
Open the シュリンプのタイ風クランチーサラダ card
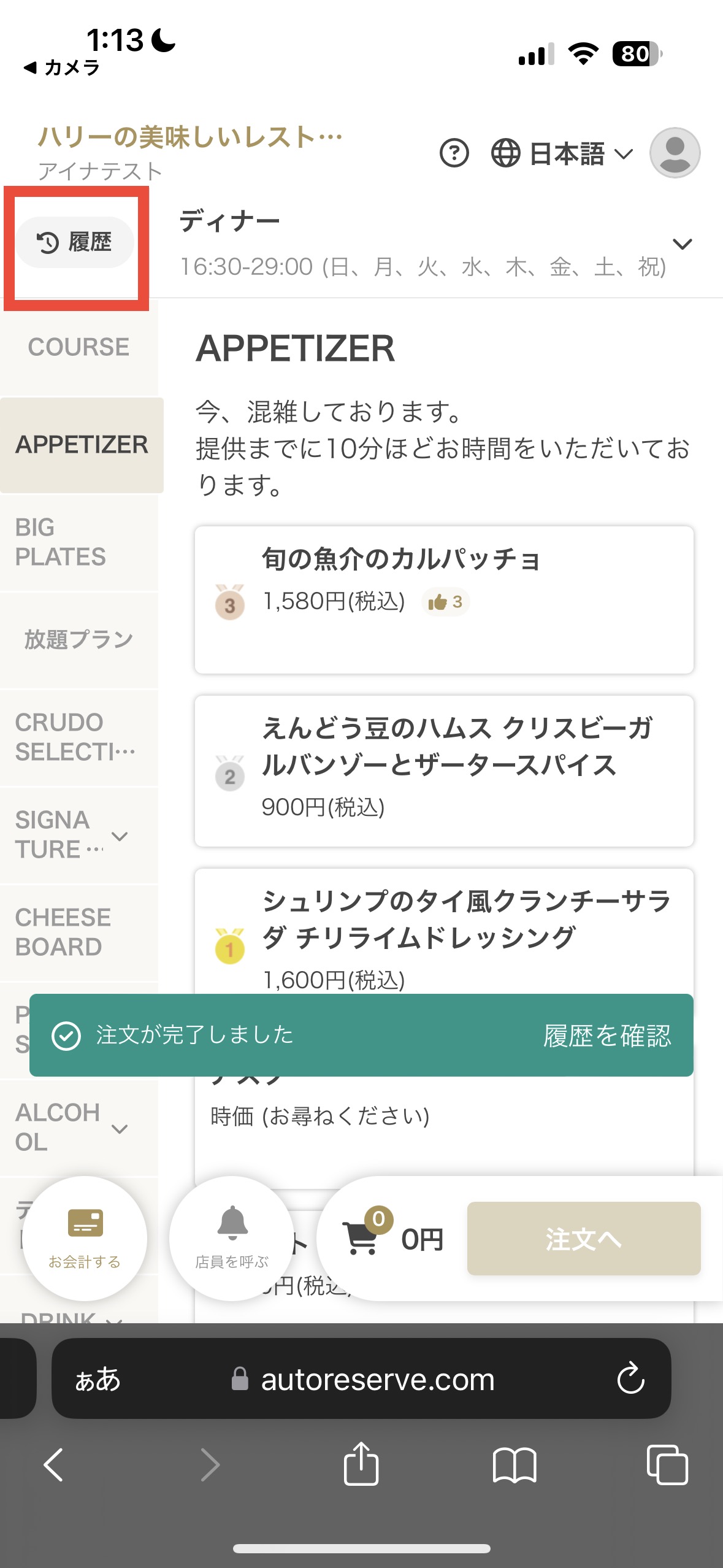tap(444, 931)
